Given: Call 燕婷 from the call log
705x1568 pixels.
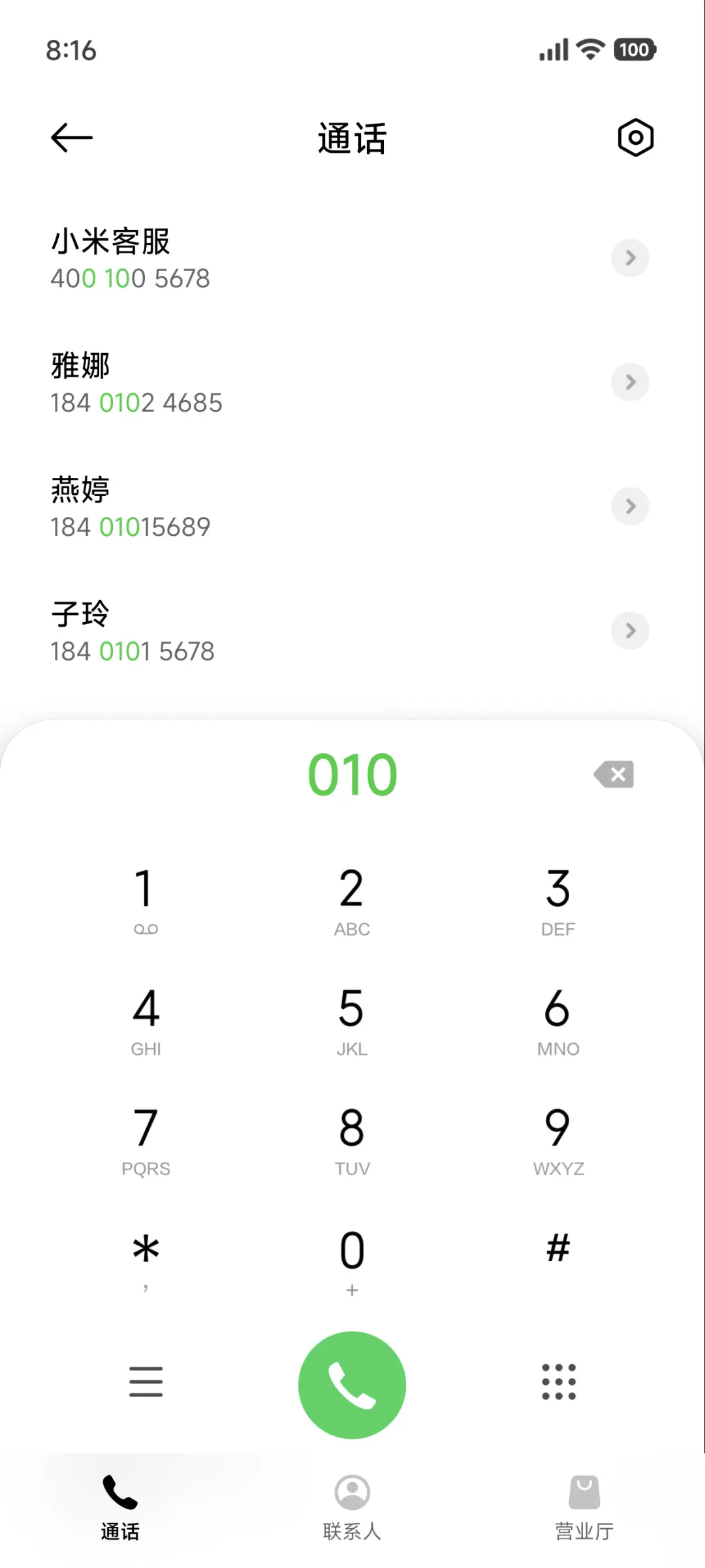Looking at the screenshot, I should click(261, 507).
